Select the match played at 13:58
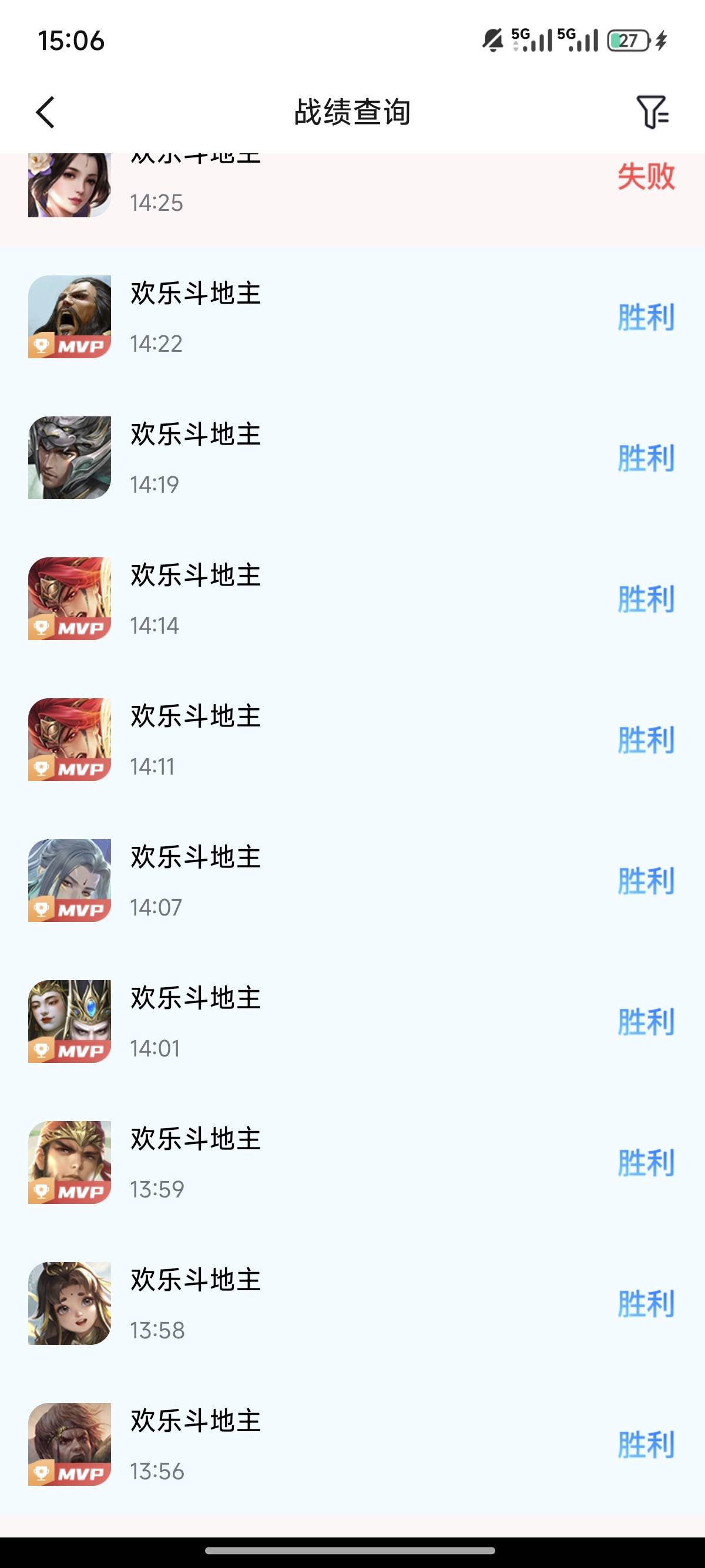The height and width of the screenshot is (1568, 705). 352,1303
